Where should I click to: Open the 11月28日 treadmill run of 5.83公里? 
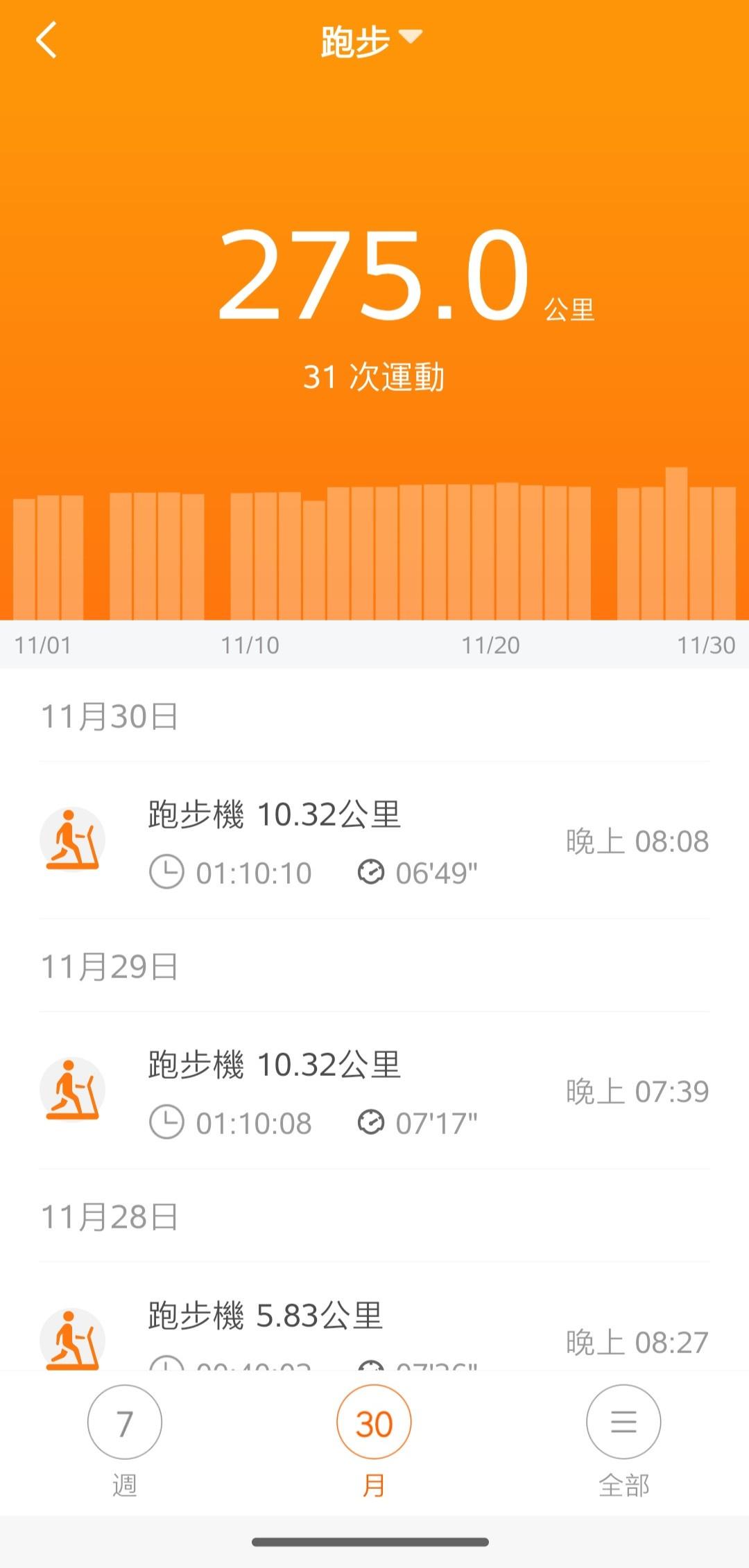[x=374, y=1331]
